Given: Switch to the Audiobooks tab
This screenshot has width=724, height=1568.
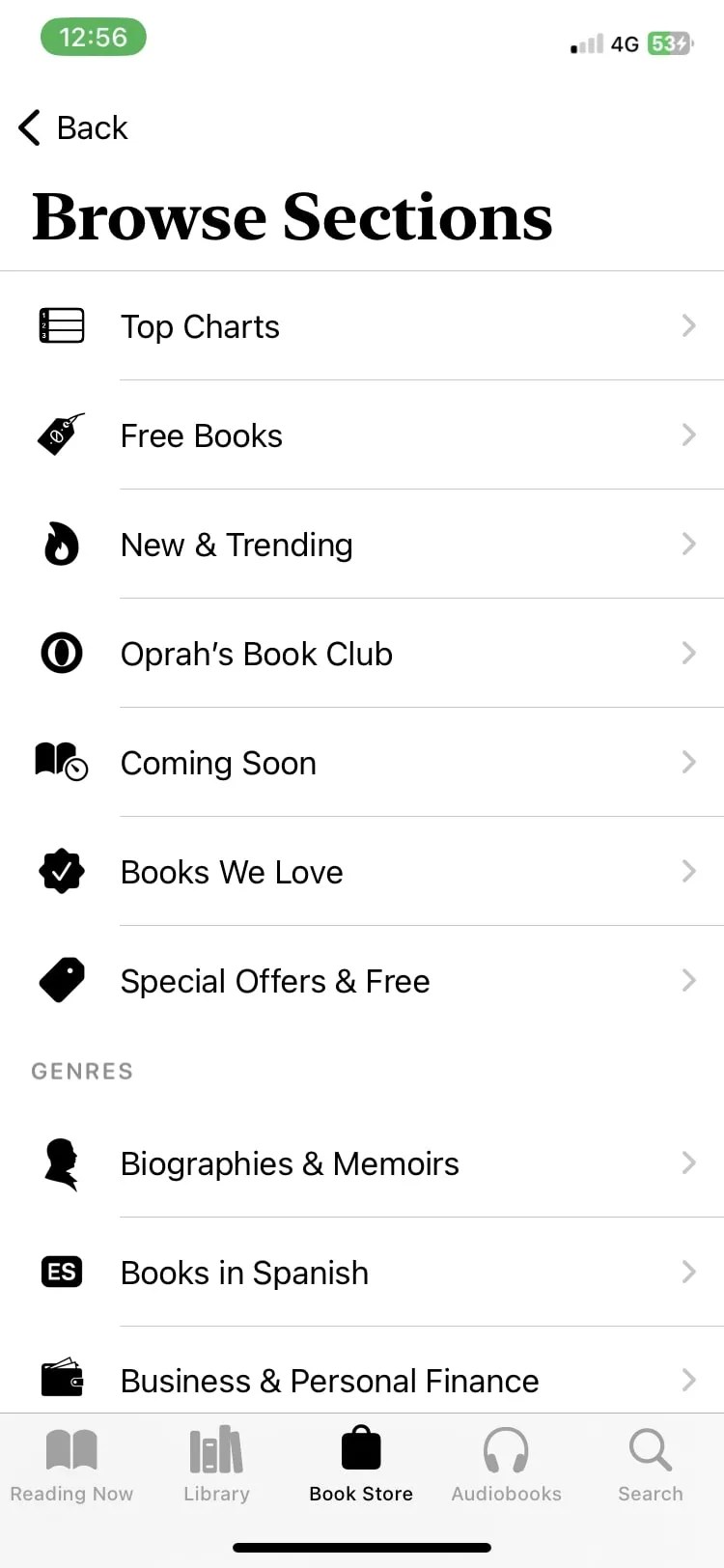Looking at the screenshot, I should tap(506, 1464).
